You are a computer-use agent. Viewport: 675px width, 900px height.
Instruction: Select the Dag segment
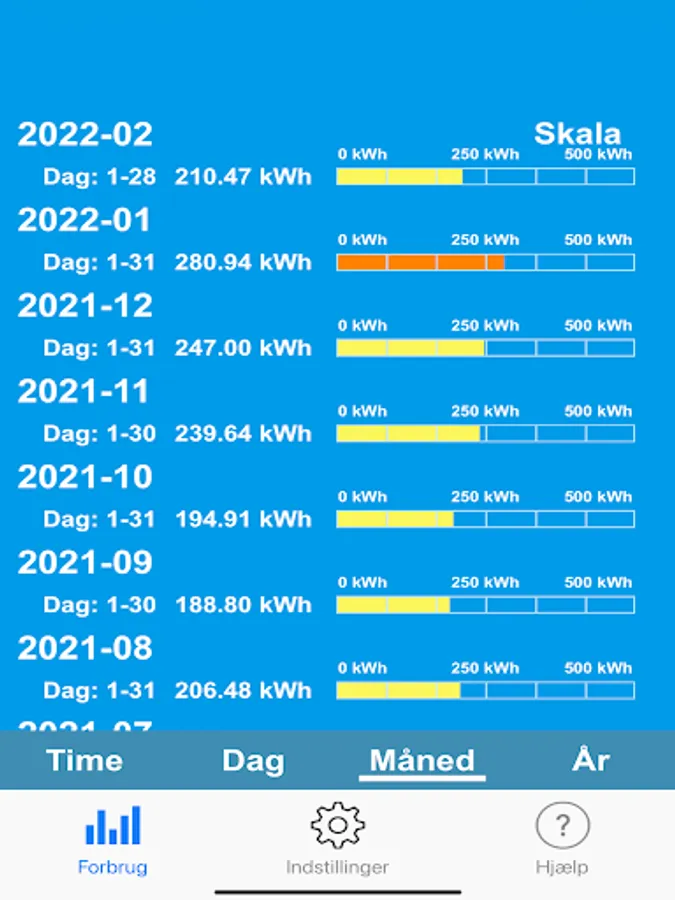tap(253, 761)
